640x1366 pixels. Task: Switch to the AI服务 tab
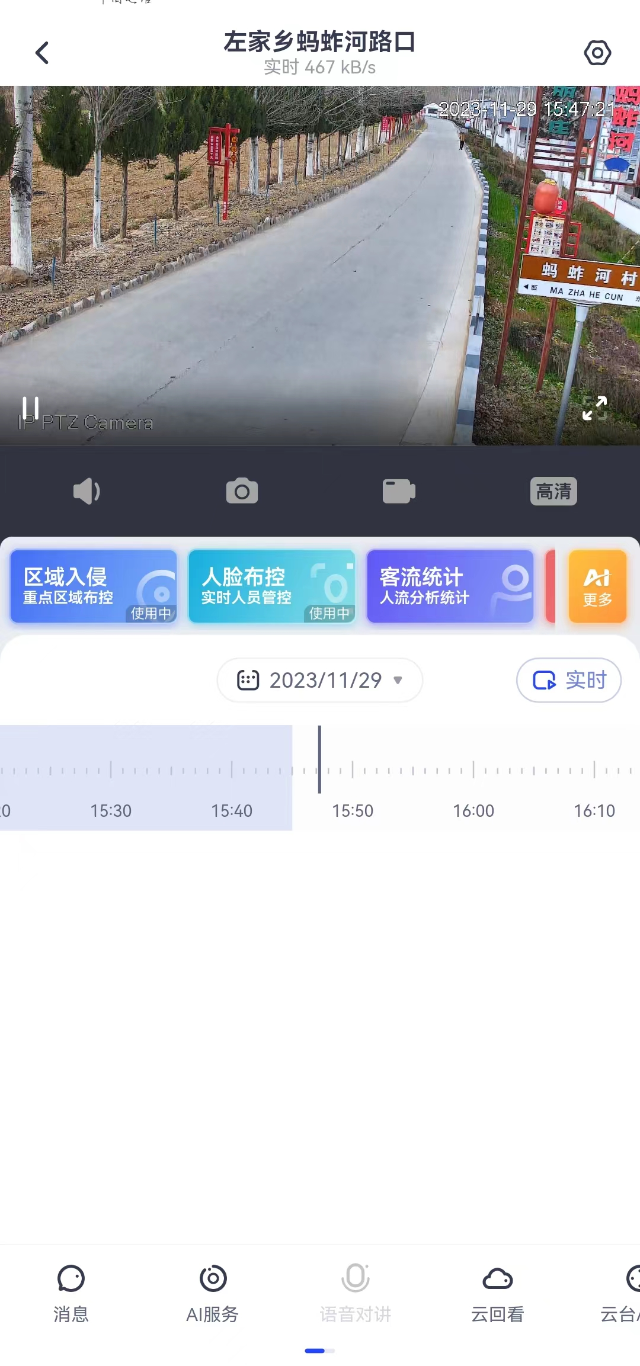point(213,1293)
